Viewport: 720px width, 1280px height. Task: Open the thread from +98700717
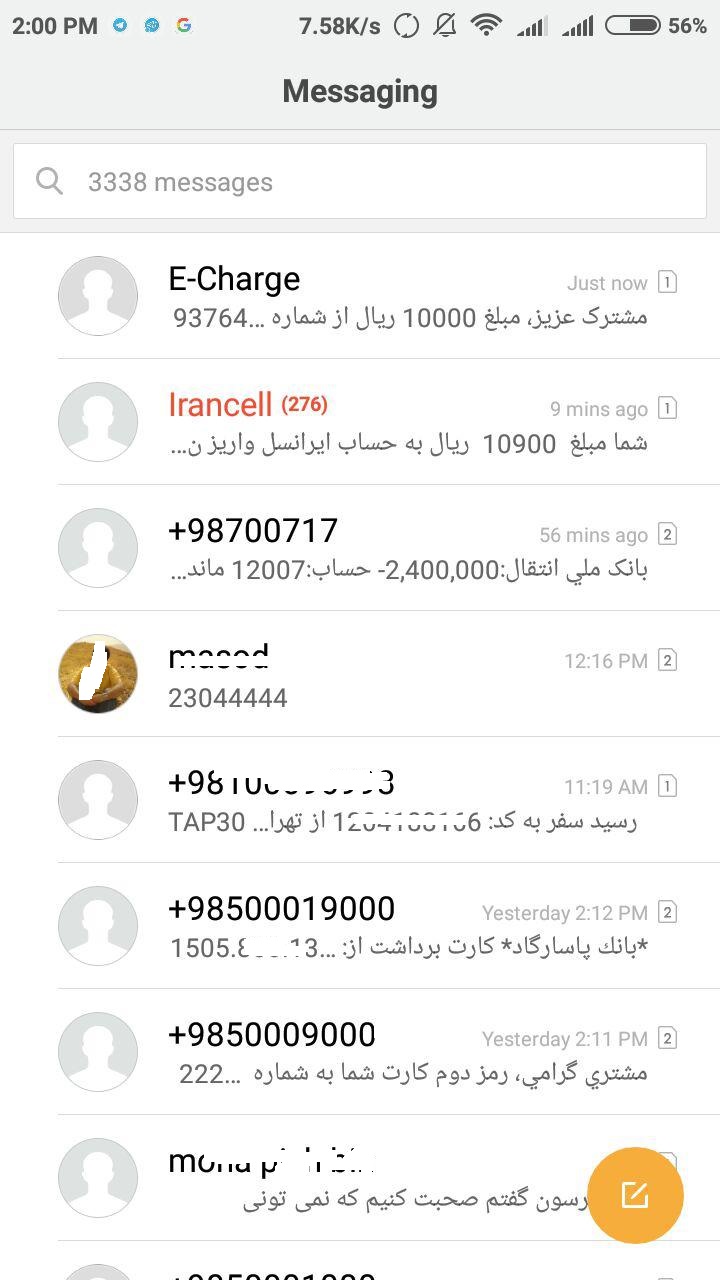pos(400,549)
